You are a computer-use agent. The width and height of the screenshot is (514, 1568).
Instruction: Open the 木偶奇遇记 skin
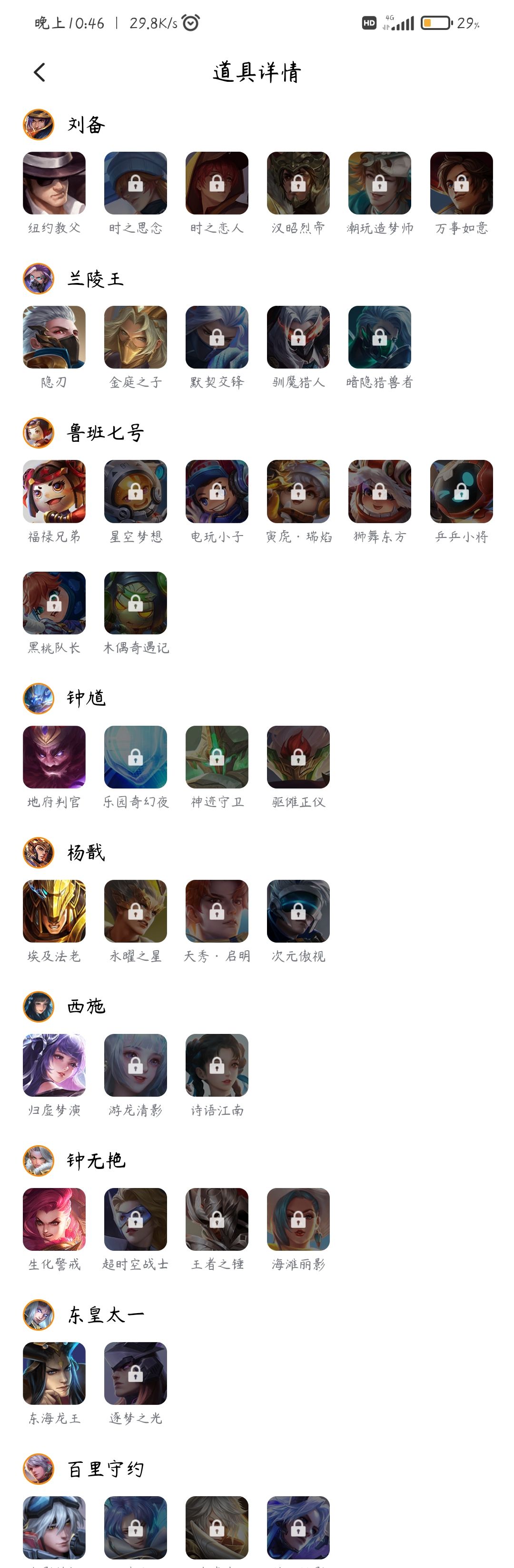click(135, 603)
